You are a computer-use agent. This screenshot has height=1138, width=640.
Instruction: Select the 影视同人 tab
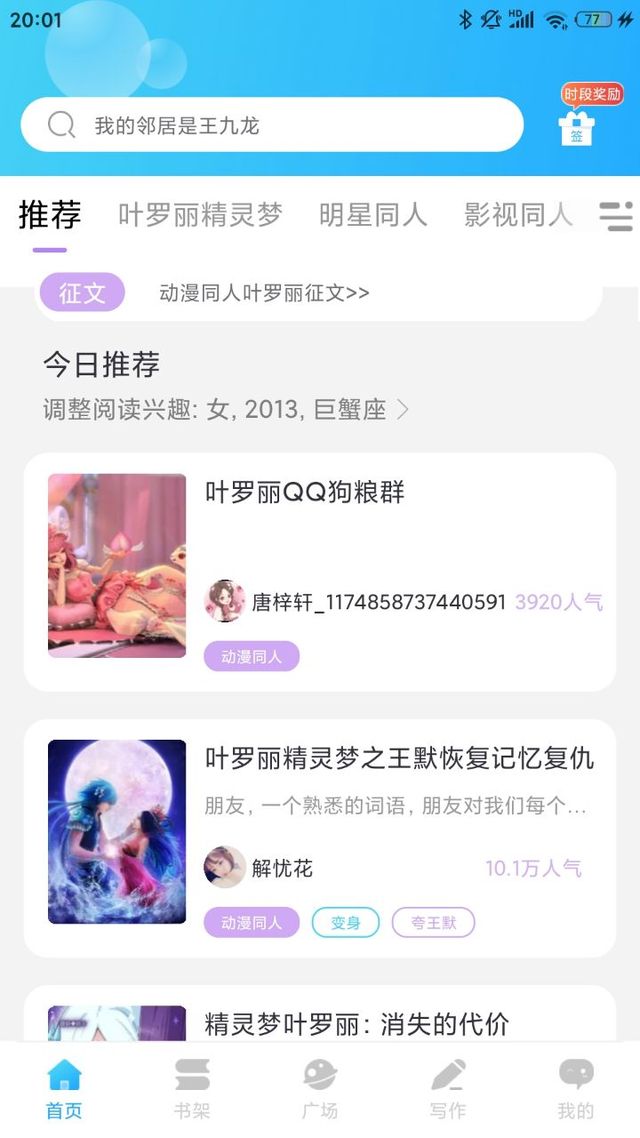click(x=518, y=215)
